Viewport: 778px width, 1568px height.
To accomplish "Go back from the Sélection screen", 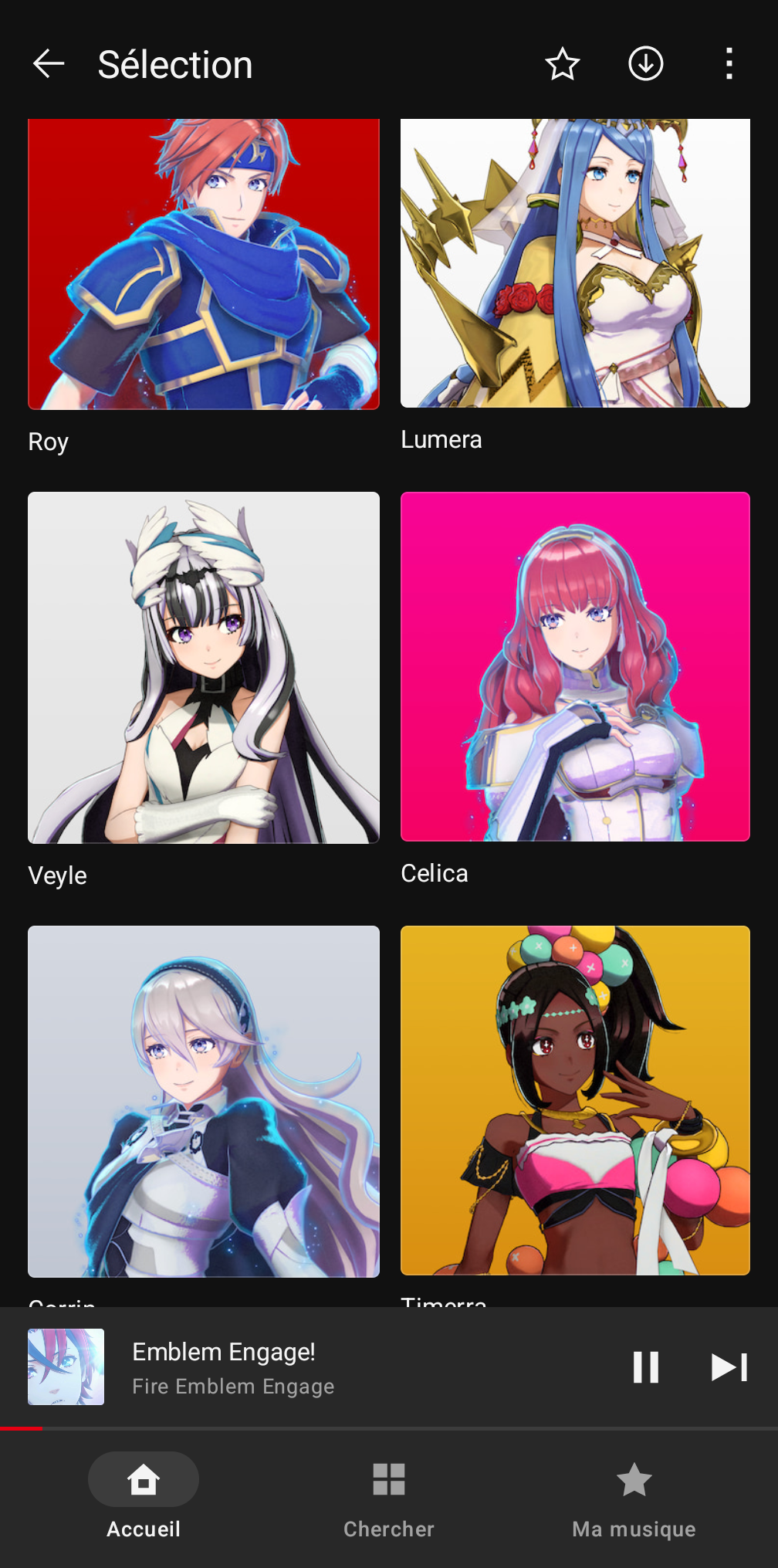I will (x=49, y=64).
